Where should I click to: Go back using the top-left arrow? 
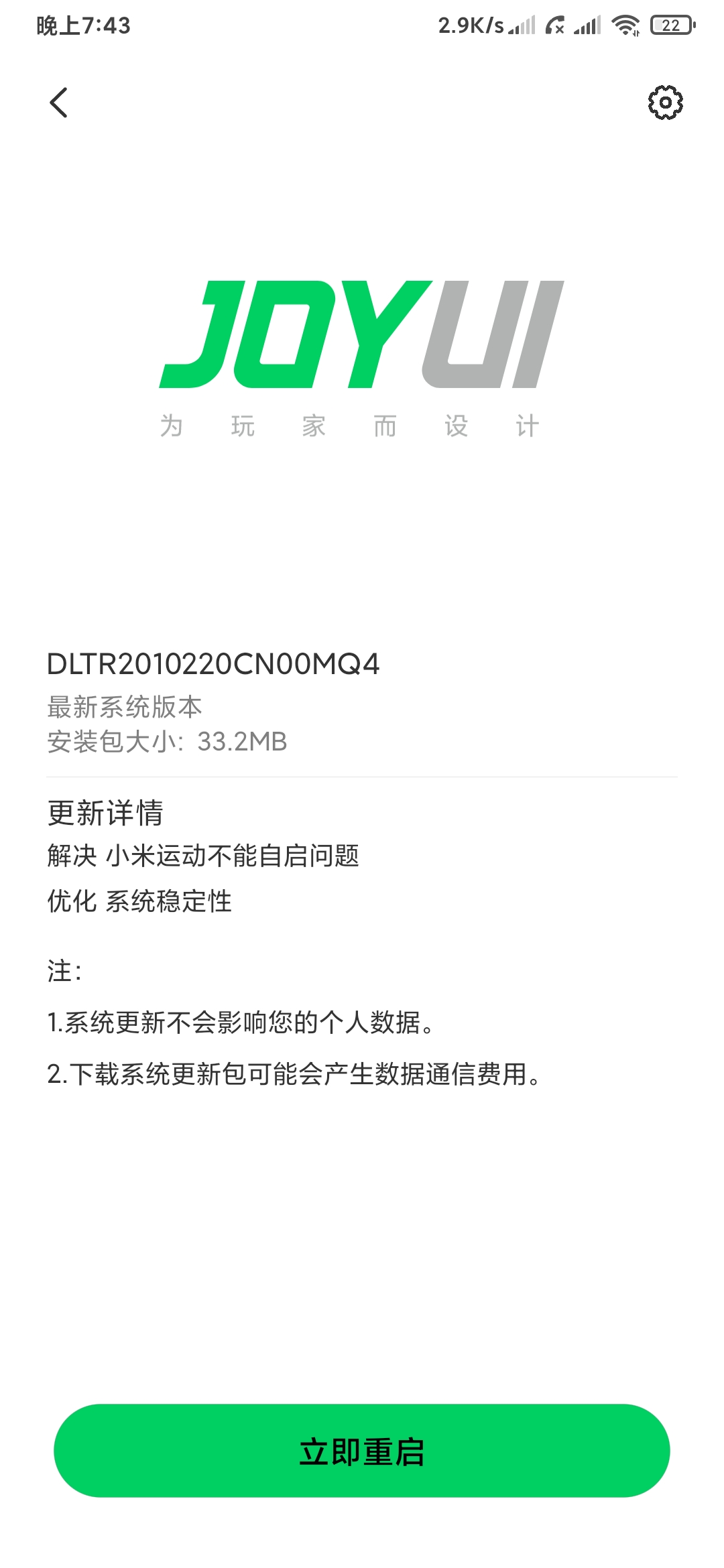coord(59,103)
